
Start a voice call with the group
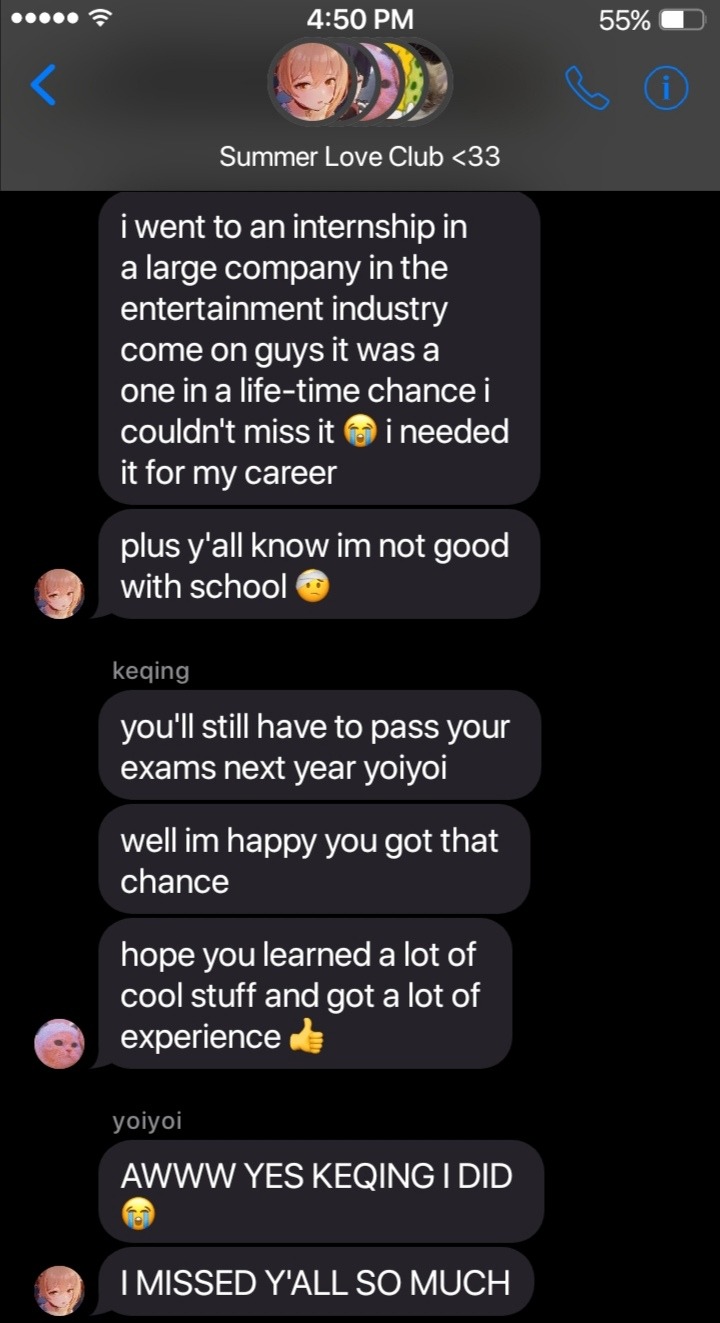tap(587, 88)
